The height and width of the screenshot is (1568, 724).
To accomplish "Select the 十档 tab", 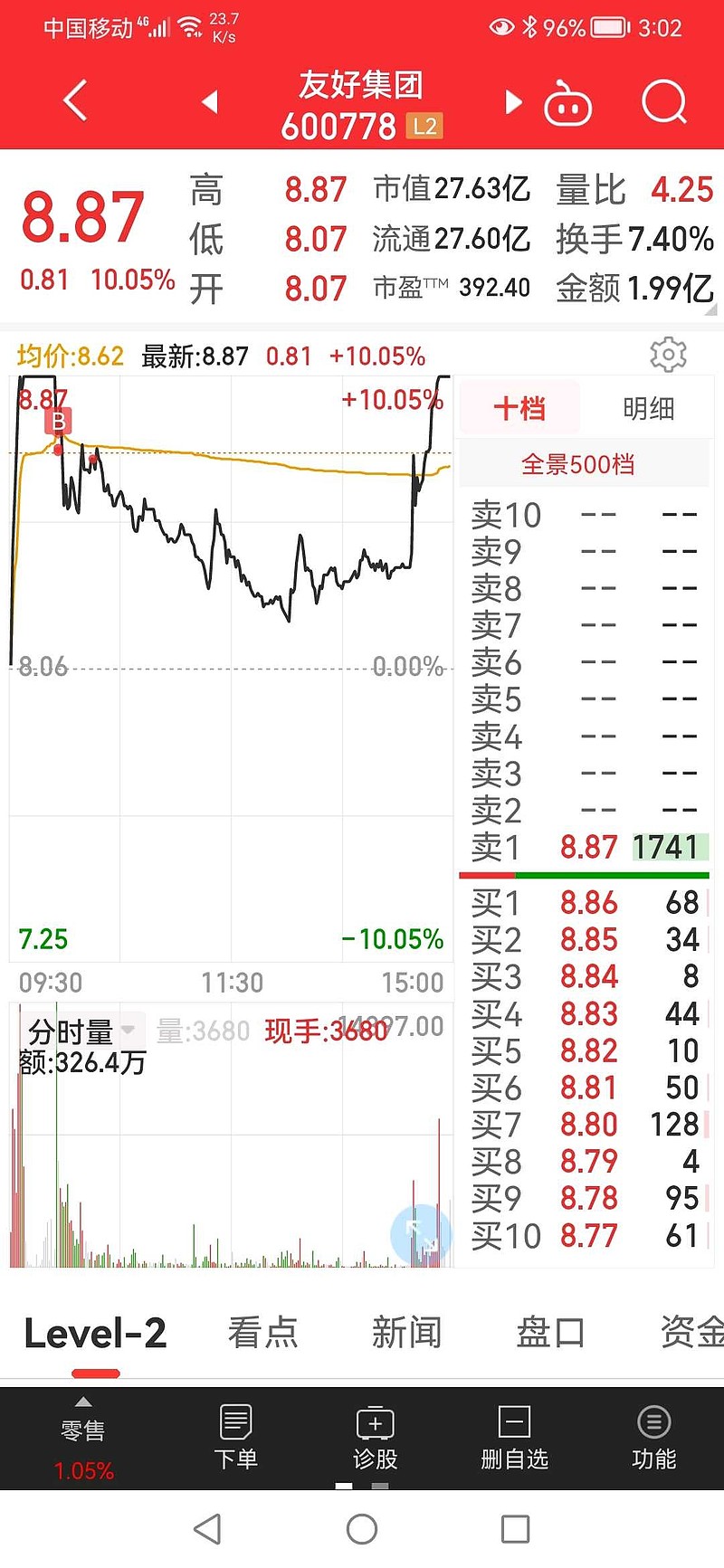I will pyautogui.click(x=519, y=408).
